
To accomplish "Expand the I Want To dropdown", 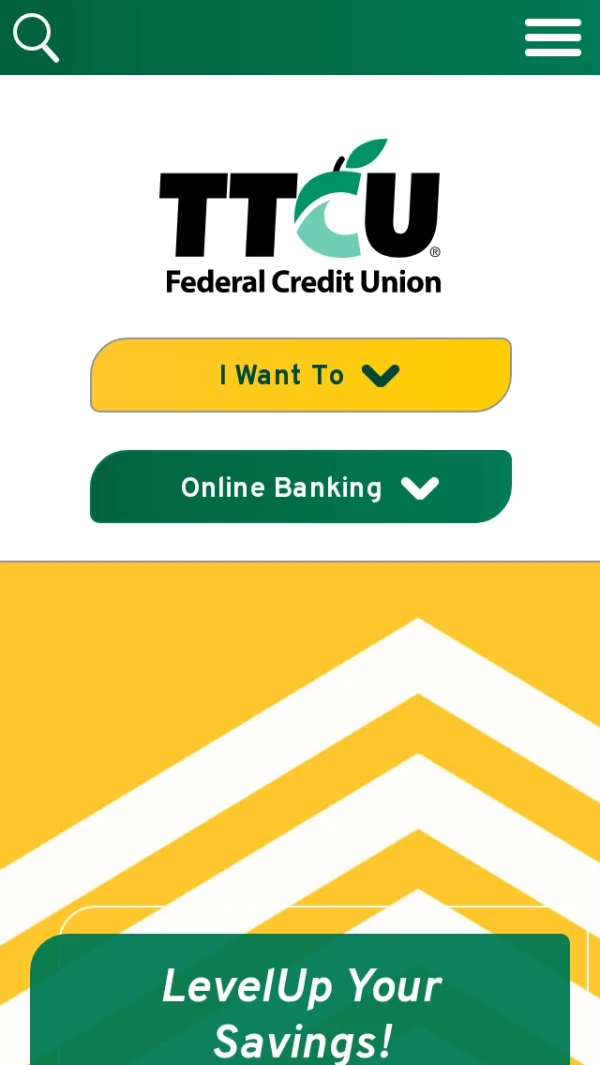I will 300,375.
